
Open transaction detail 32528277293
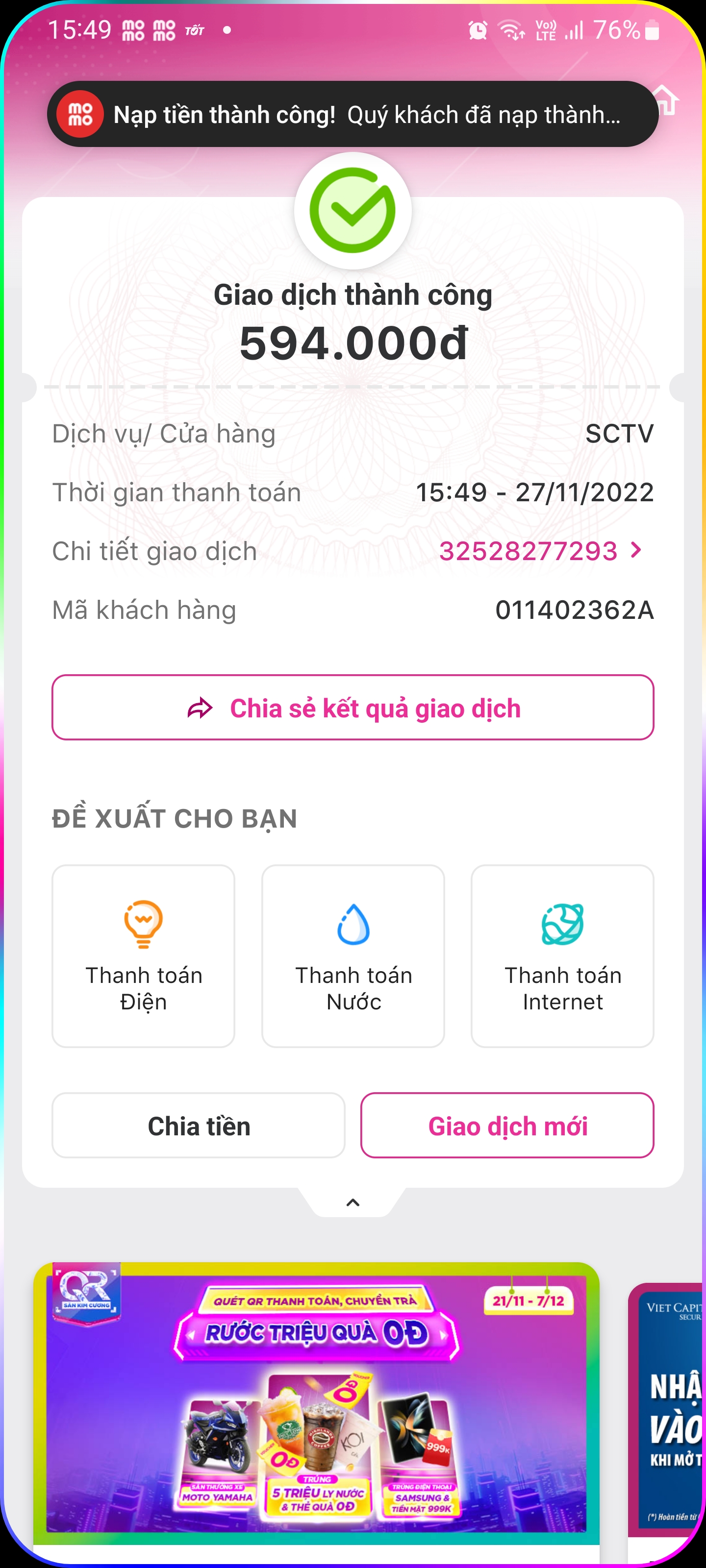click(540, 551)
